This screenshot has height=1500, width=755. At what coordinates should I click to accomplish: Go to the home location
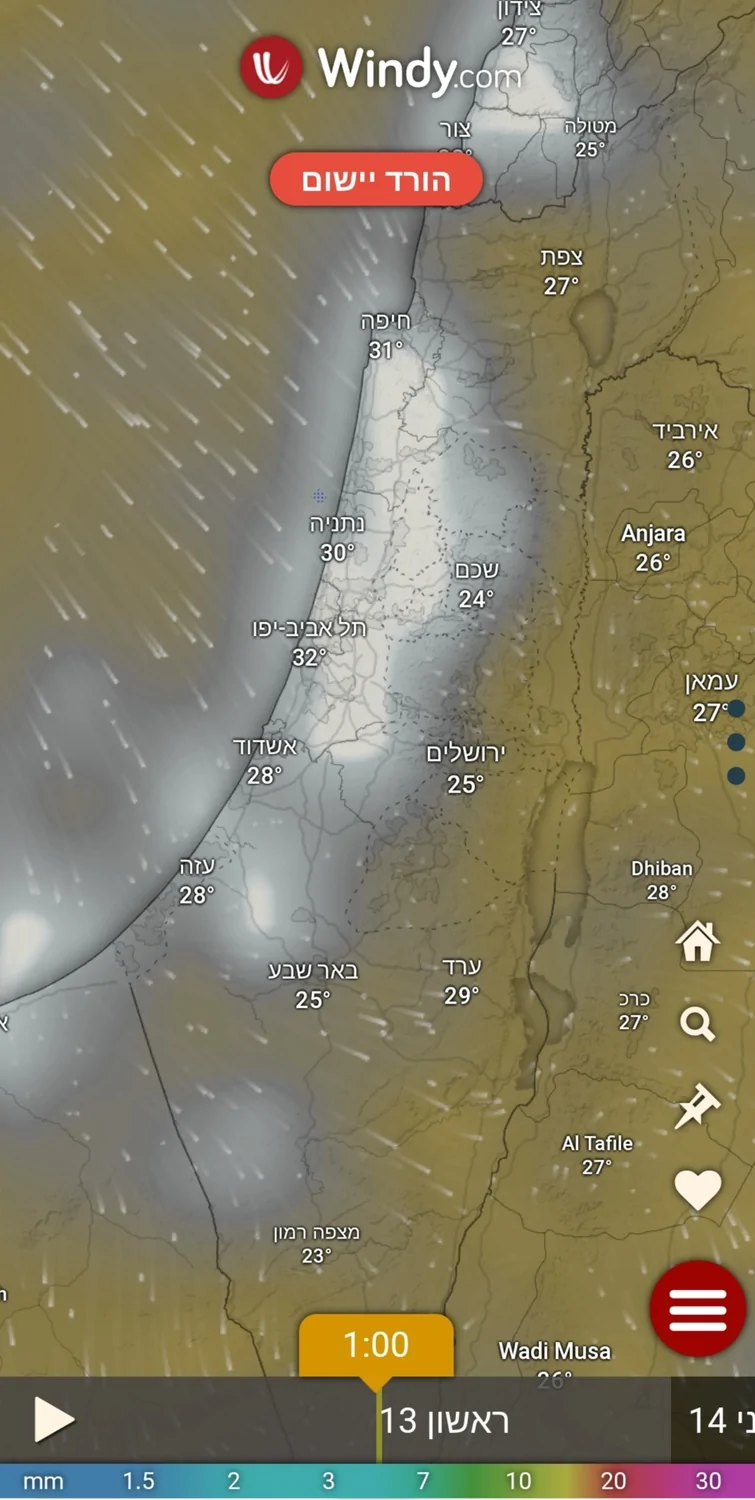click(697, 941)
